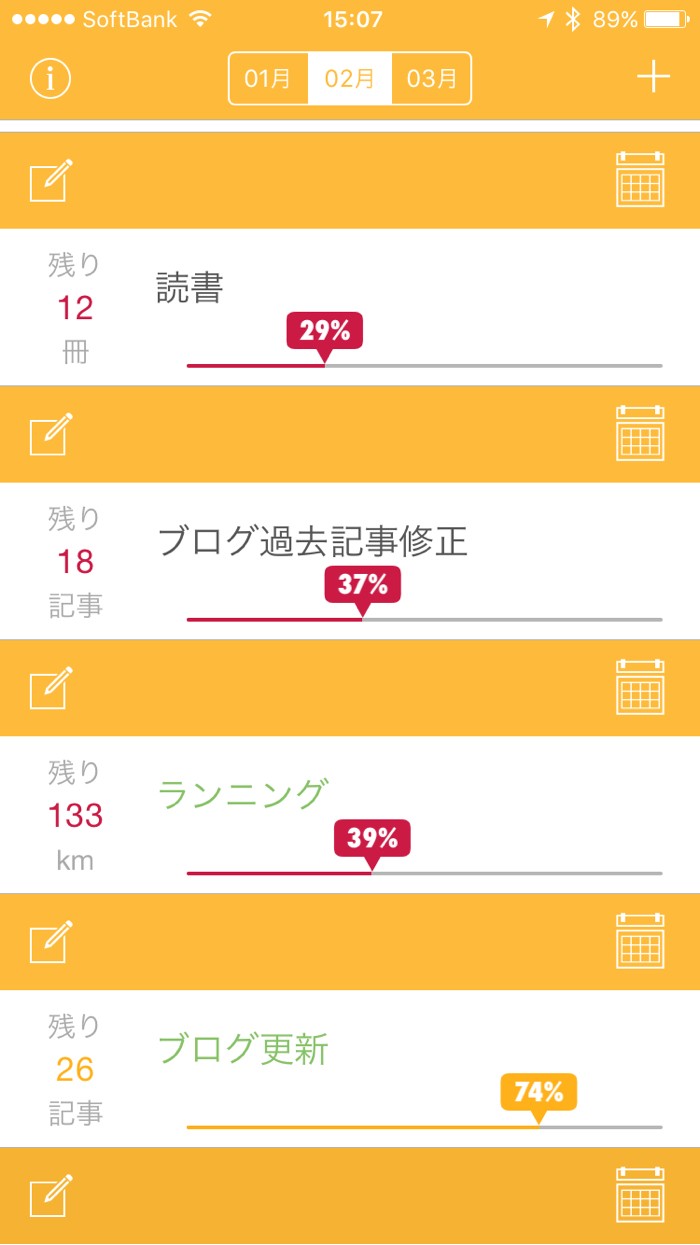
Task: Open the calendar for ブログ過去記事修正
Action: [x=640, y=434]
